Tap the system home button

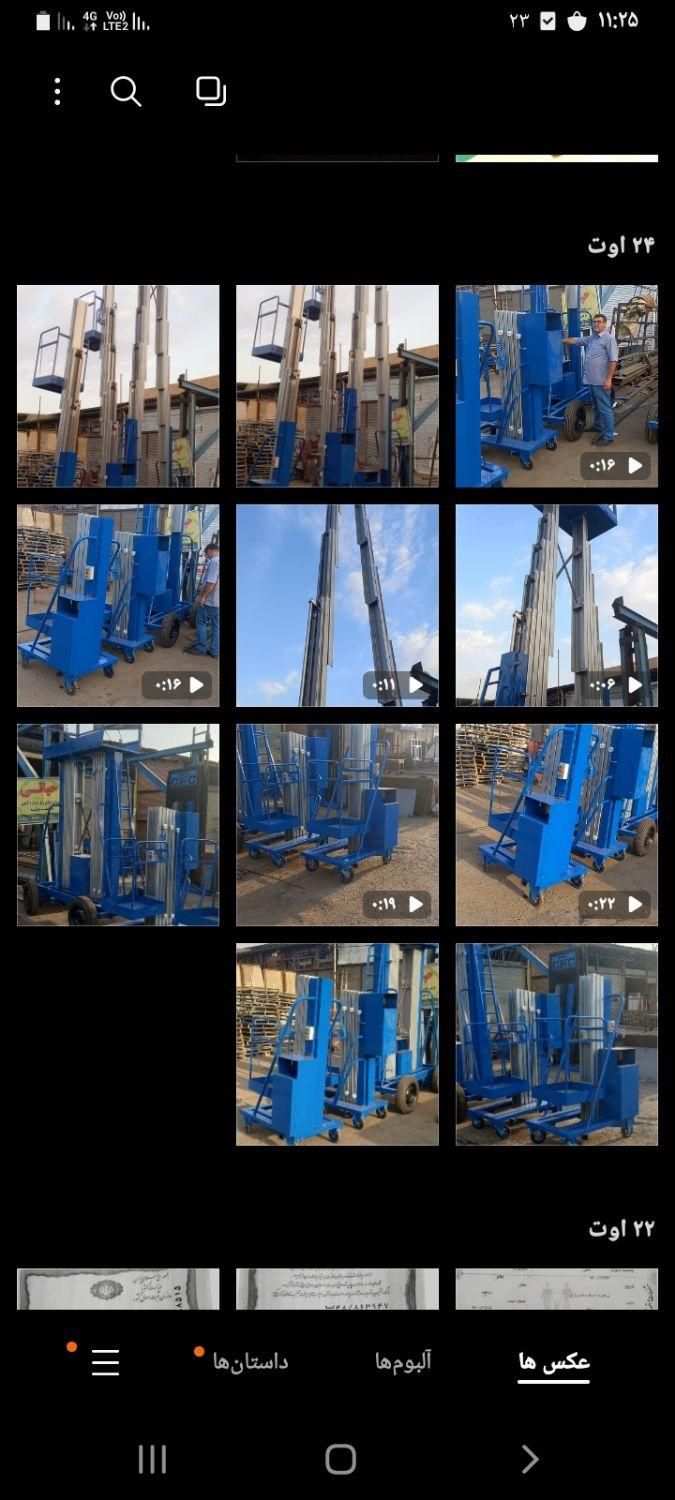[x=340, y=1459]
